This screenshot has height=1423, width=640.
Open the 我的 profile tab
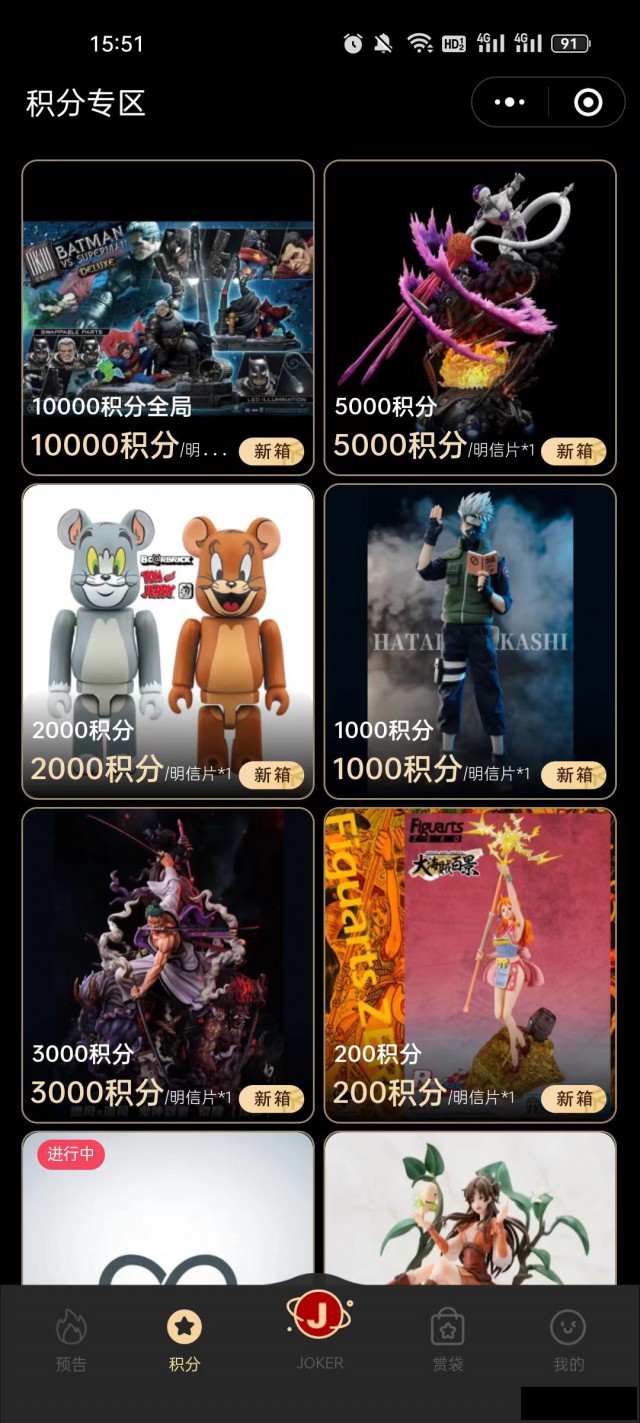568,1342
